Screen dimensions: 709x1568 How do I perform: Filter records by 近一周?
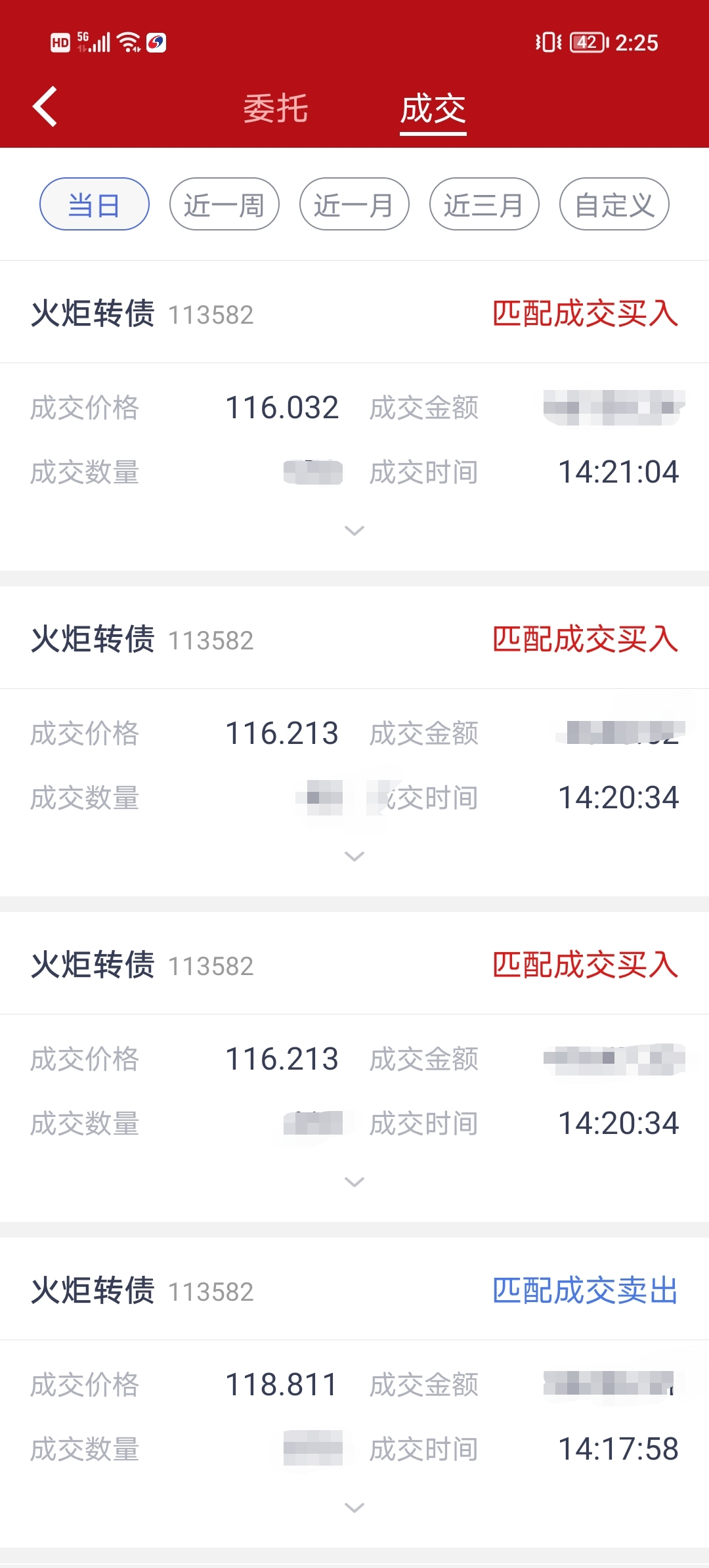tap(225, 204)
